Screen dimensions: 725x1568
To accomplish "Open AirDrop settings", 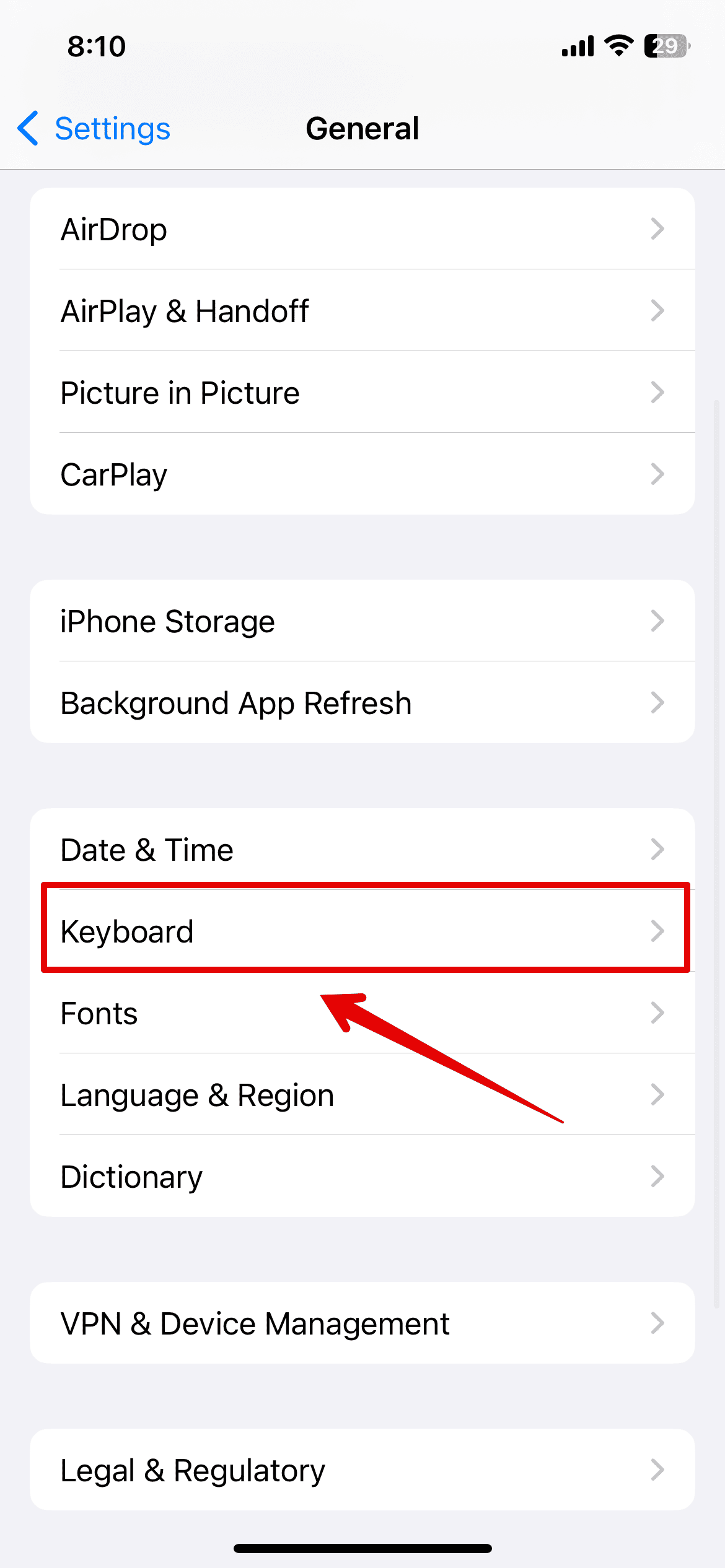I will pos(362,229).
